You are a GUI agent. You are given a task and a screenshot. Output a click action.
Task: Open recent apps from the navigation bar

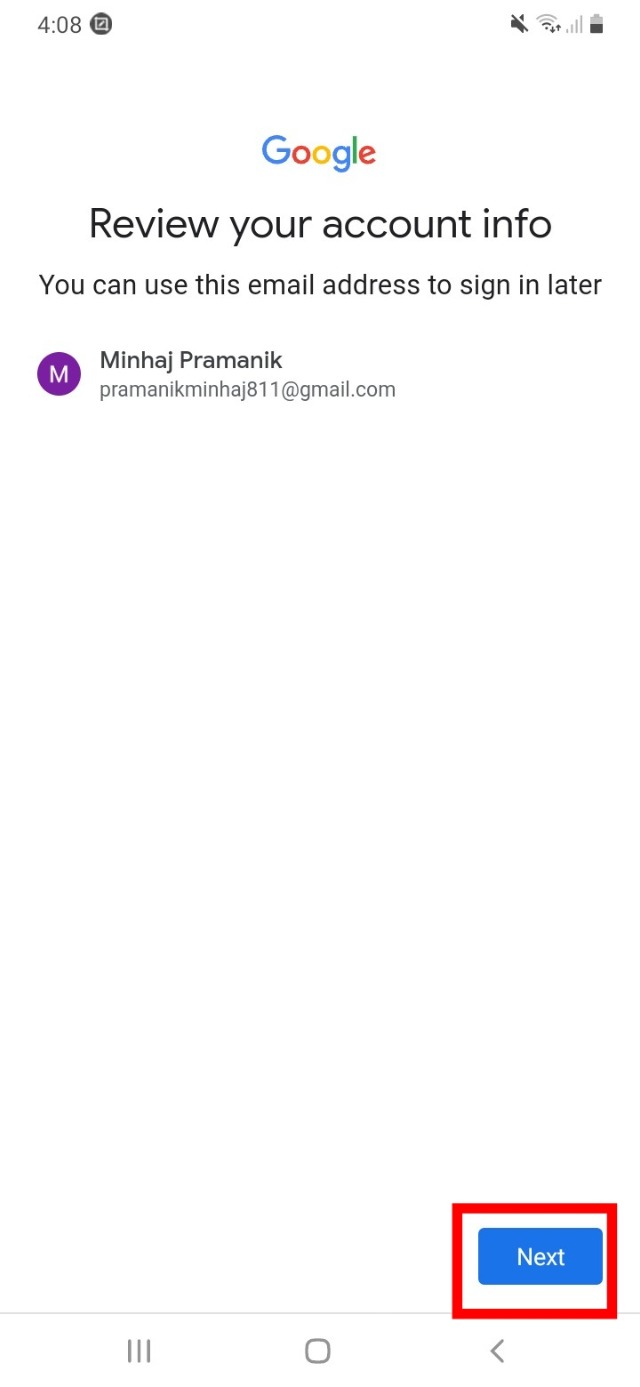[x=139, y=1351]
